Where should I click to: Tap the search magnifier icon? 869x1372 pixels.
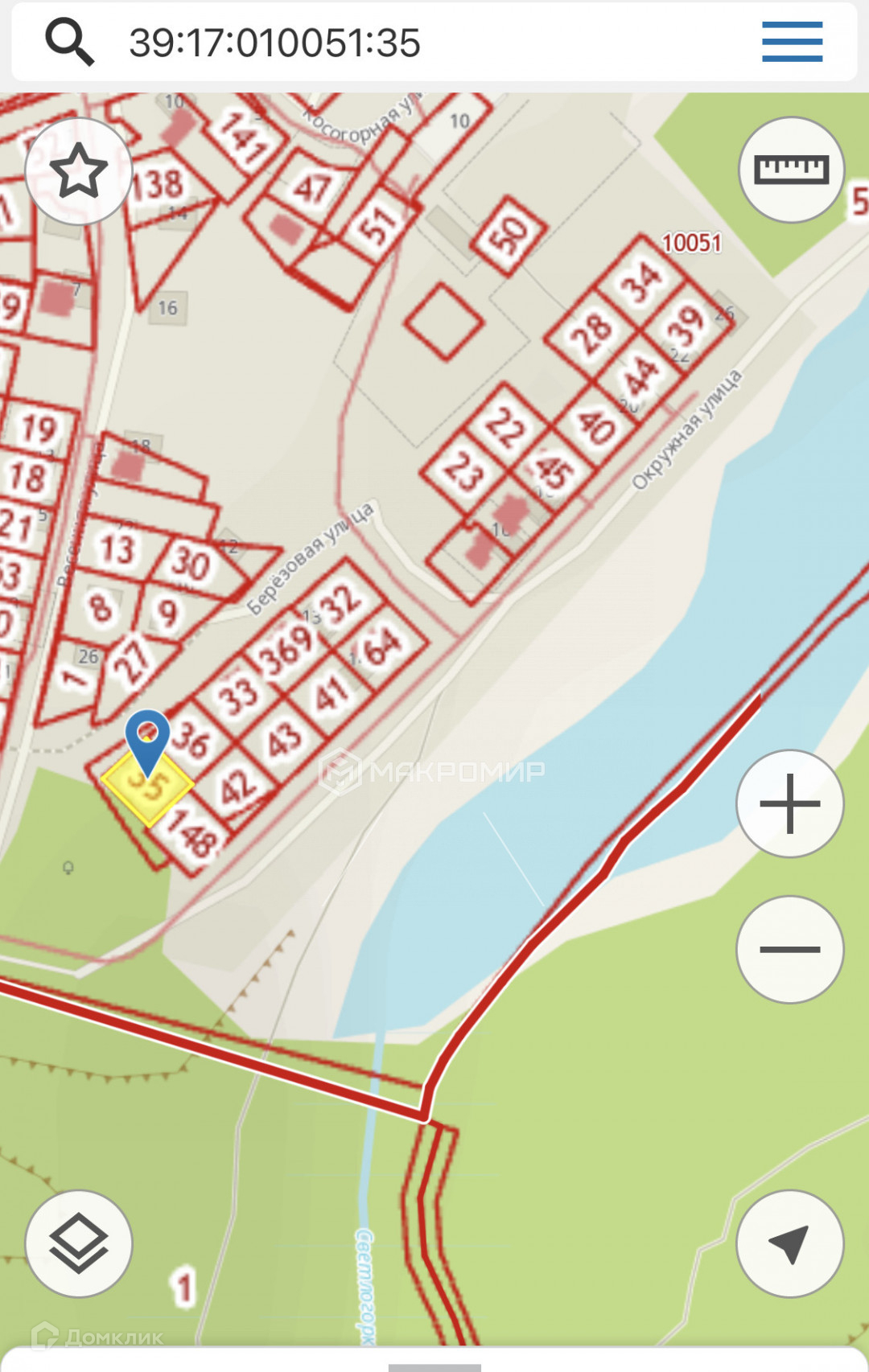pyautogui.click(x=69, y=43)
